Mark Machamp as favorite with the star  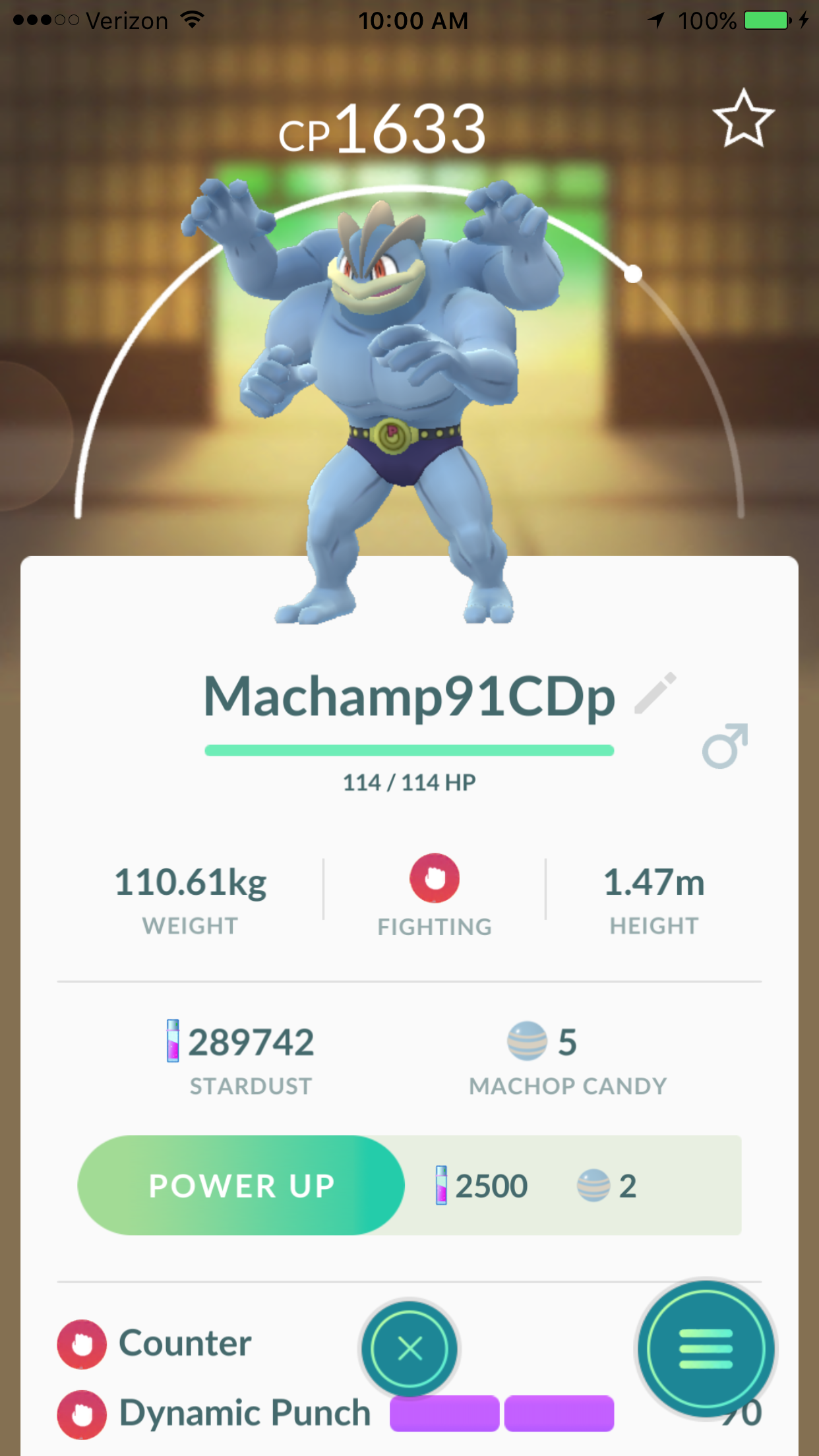tap(744, 119)
